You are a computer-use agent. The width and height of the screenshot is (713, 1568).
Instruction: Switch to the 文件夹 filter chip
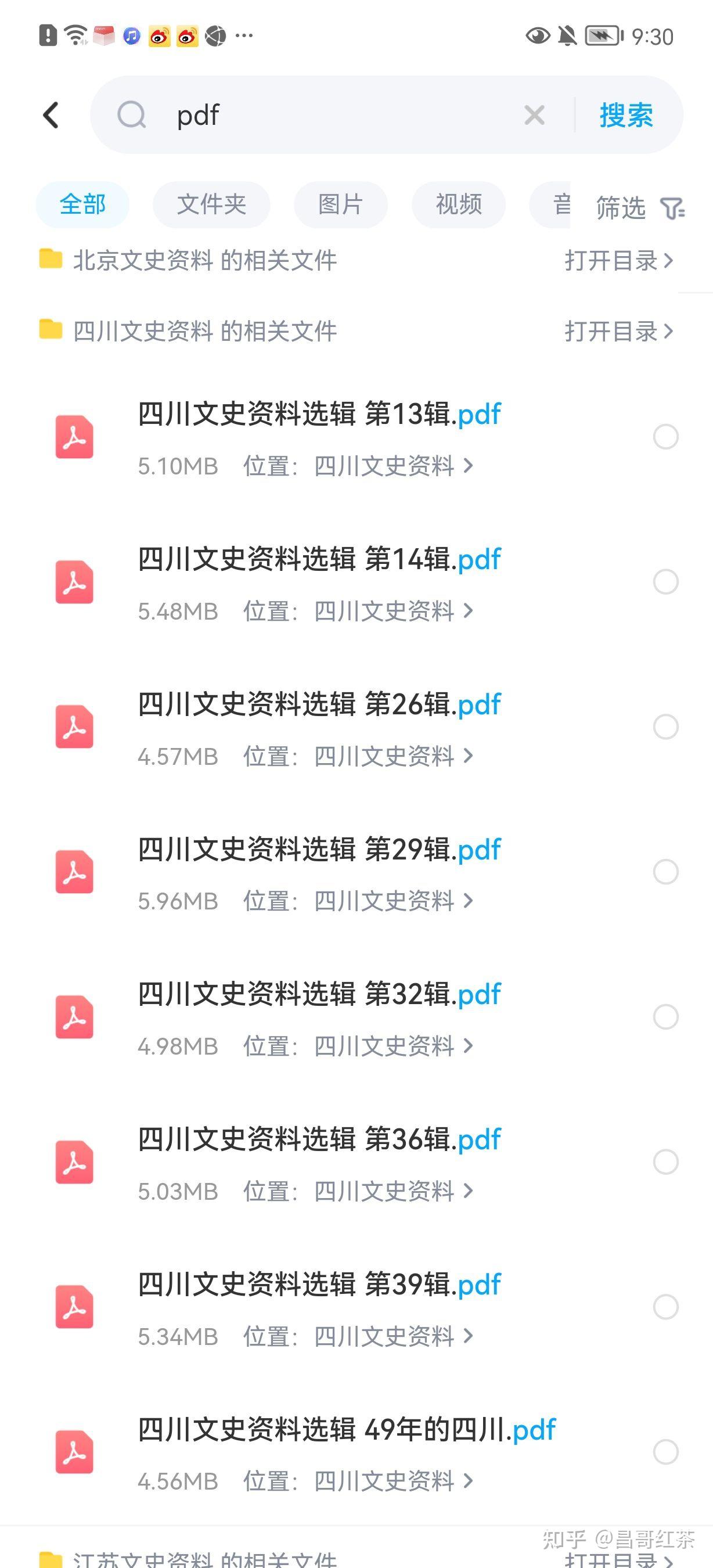(x=211, y=204)
